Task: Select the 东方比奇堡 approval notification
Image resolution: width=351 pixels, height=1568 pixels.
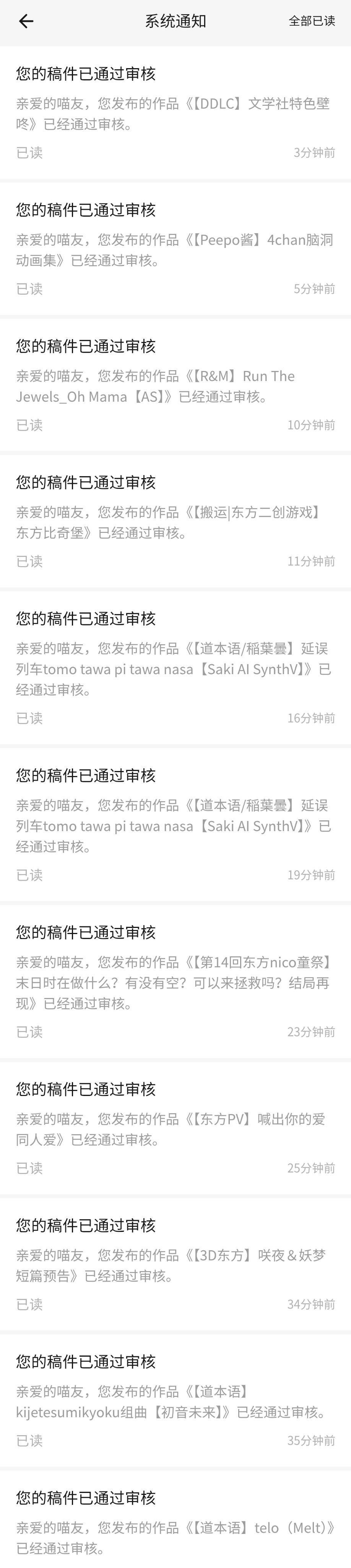Action: tap(175, 522)
